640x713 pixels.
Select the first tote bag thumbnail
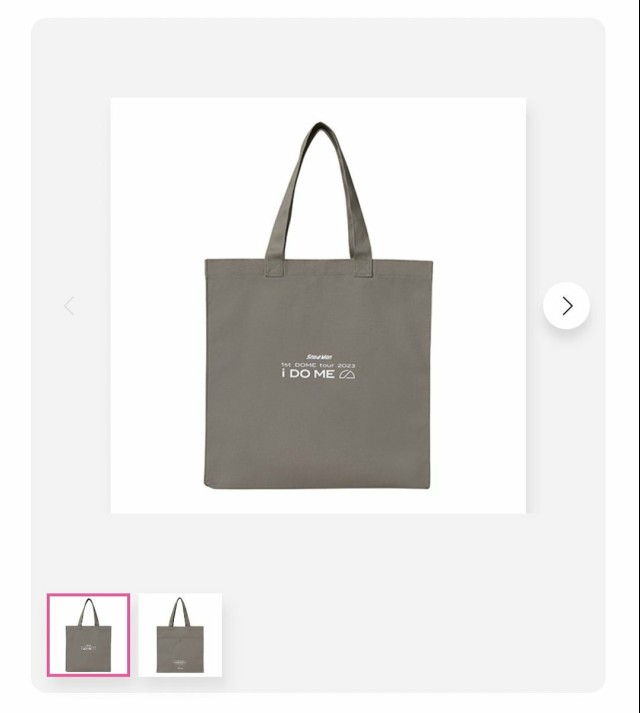(x=89, y=635)
